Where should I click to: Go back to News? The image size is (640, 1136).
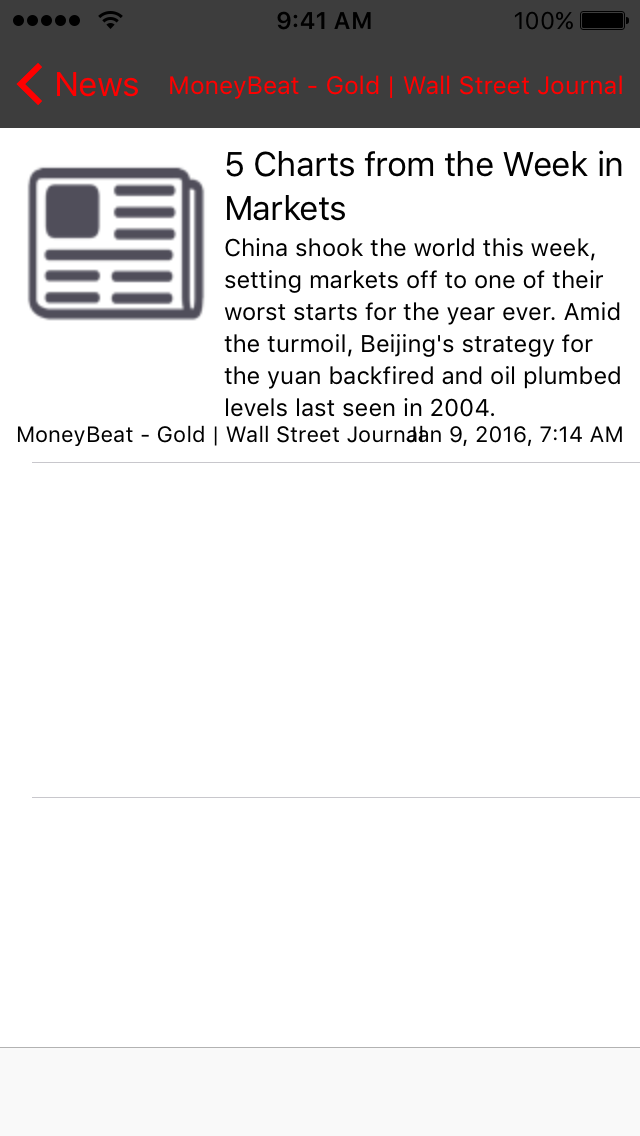78,85
